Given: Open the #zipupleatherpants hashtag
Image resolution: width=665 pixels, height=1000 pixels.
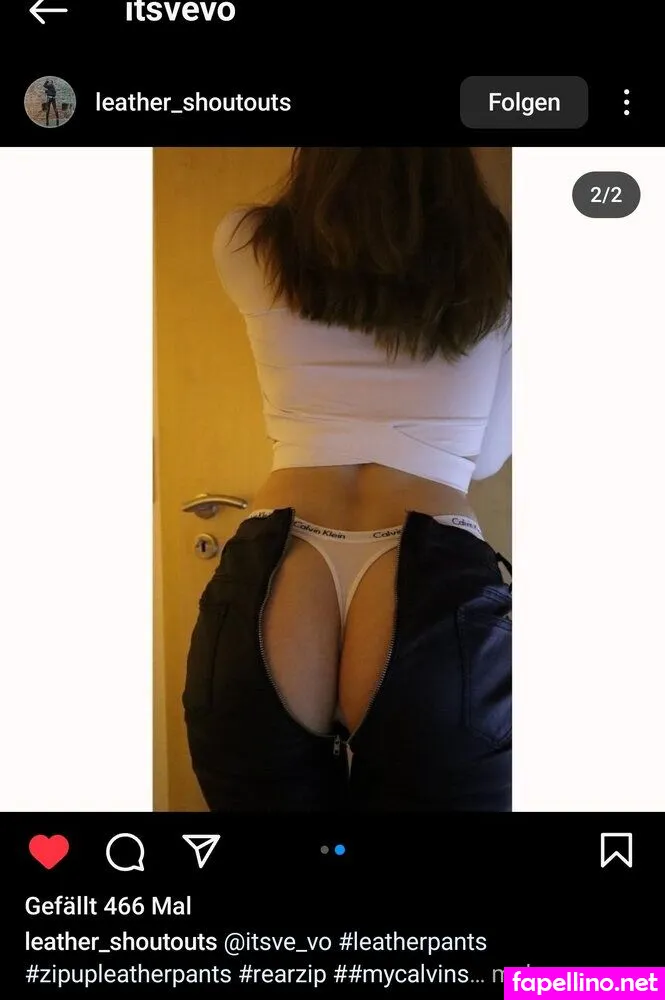Looking at the screenshot, I should click(x=128, y=974).
